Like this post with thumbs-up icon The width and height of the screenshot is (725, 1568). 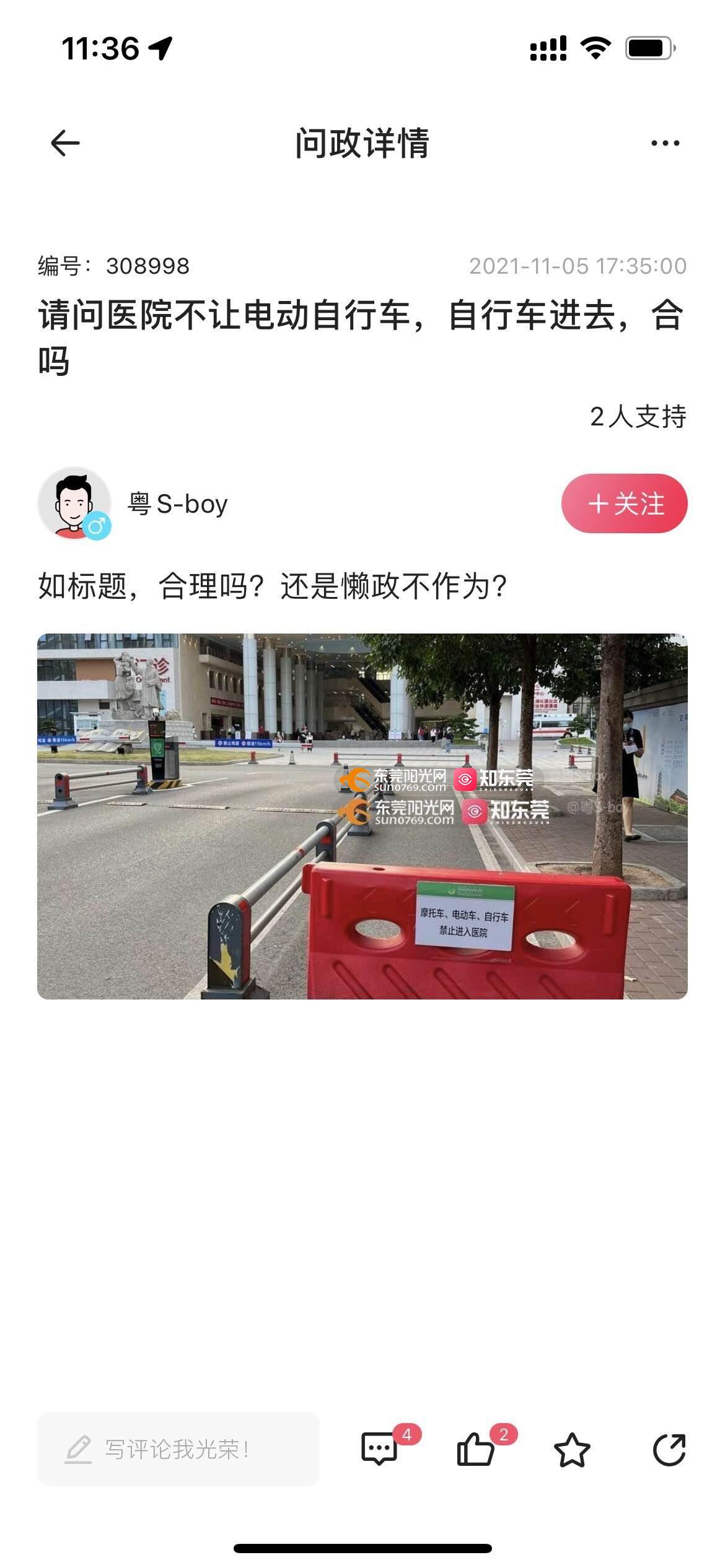475,1450
